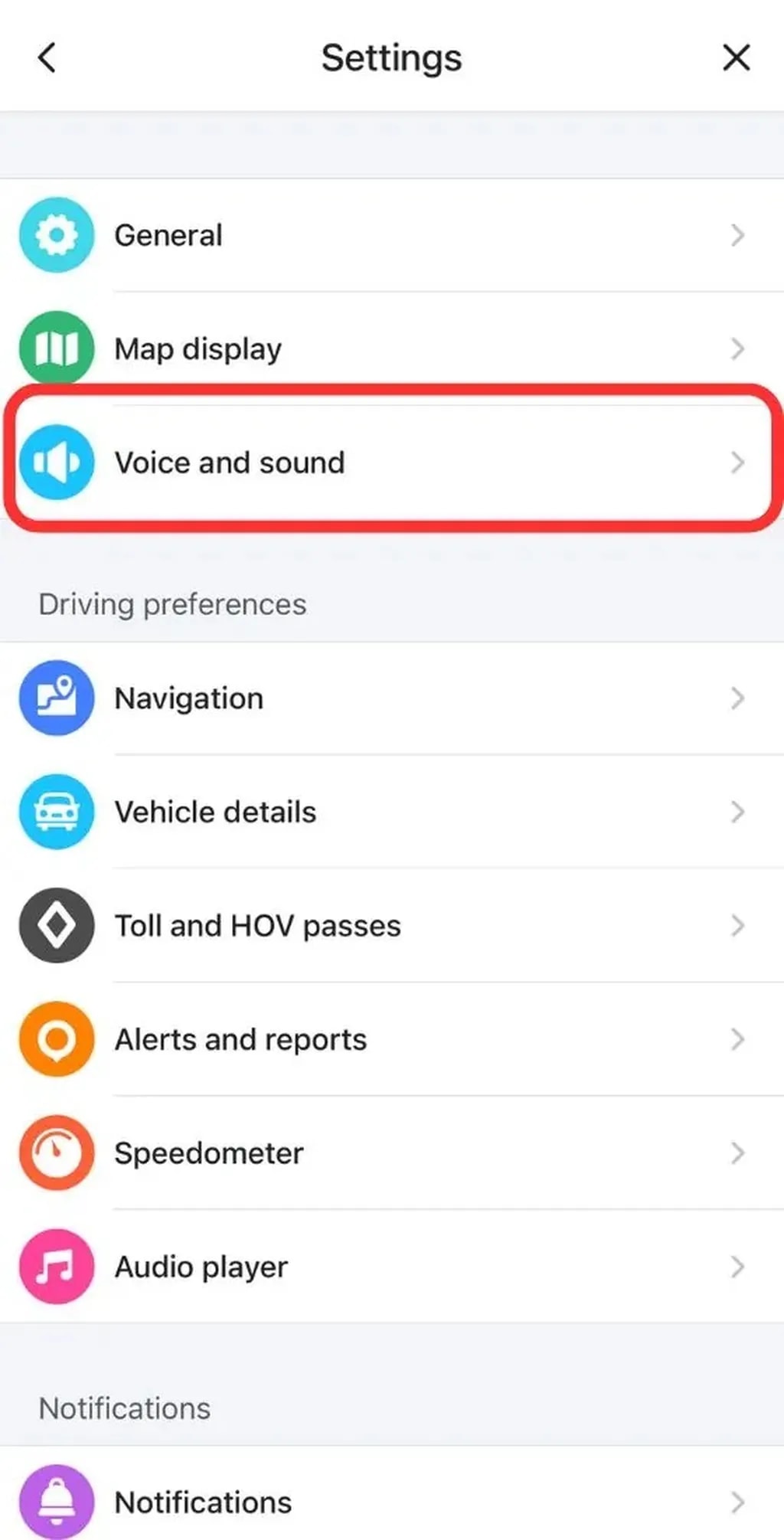Screen dimensions: 784x1540
Task: Tap the Alerts and reports pin icon
Action: pyautogui.click(x=57, y=1038)
